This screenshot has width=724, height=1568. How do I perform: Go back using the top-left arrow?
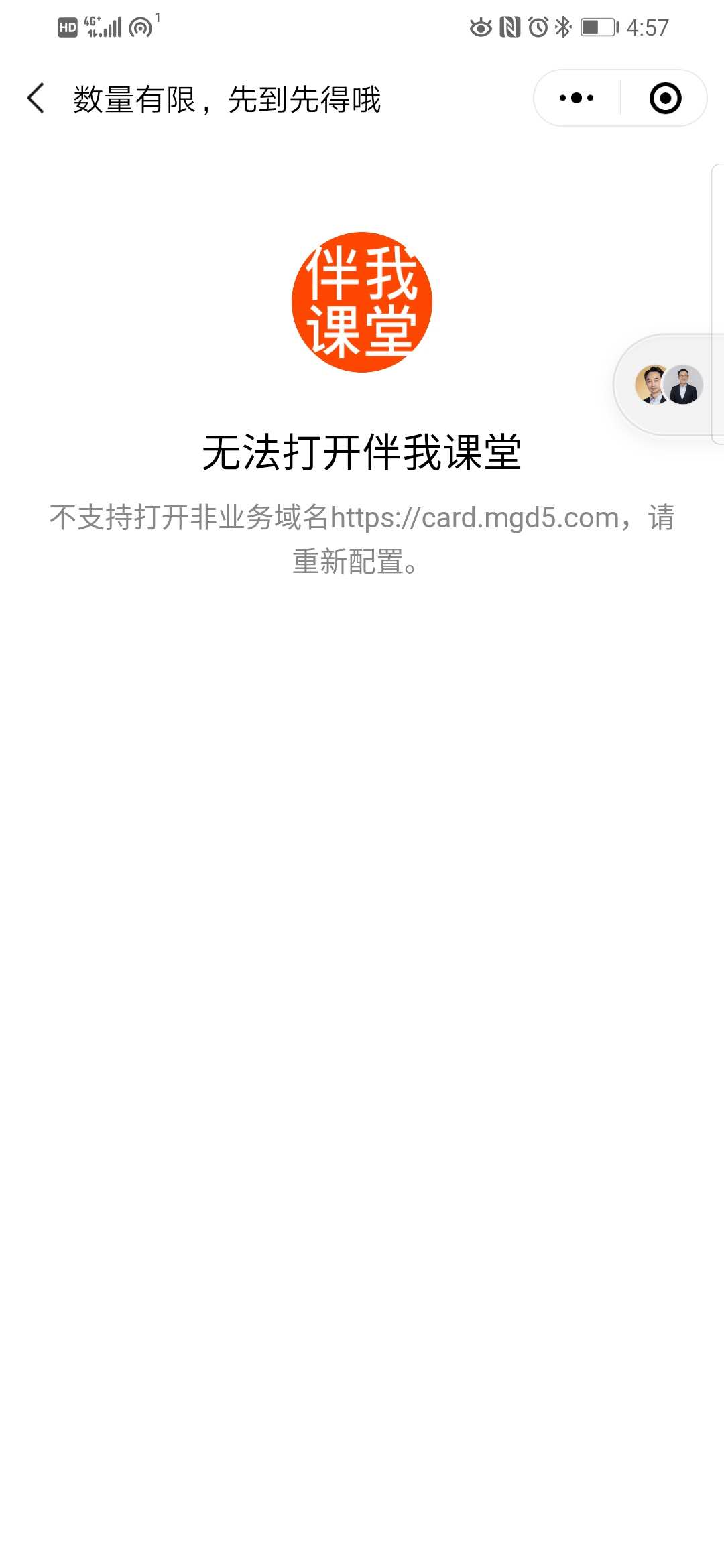(x=36, y=99)
